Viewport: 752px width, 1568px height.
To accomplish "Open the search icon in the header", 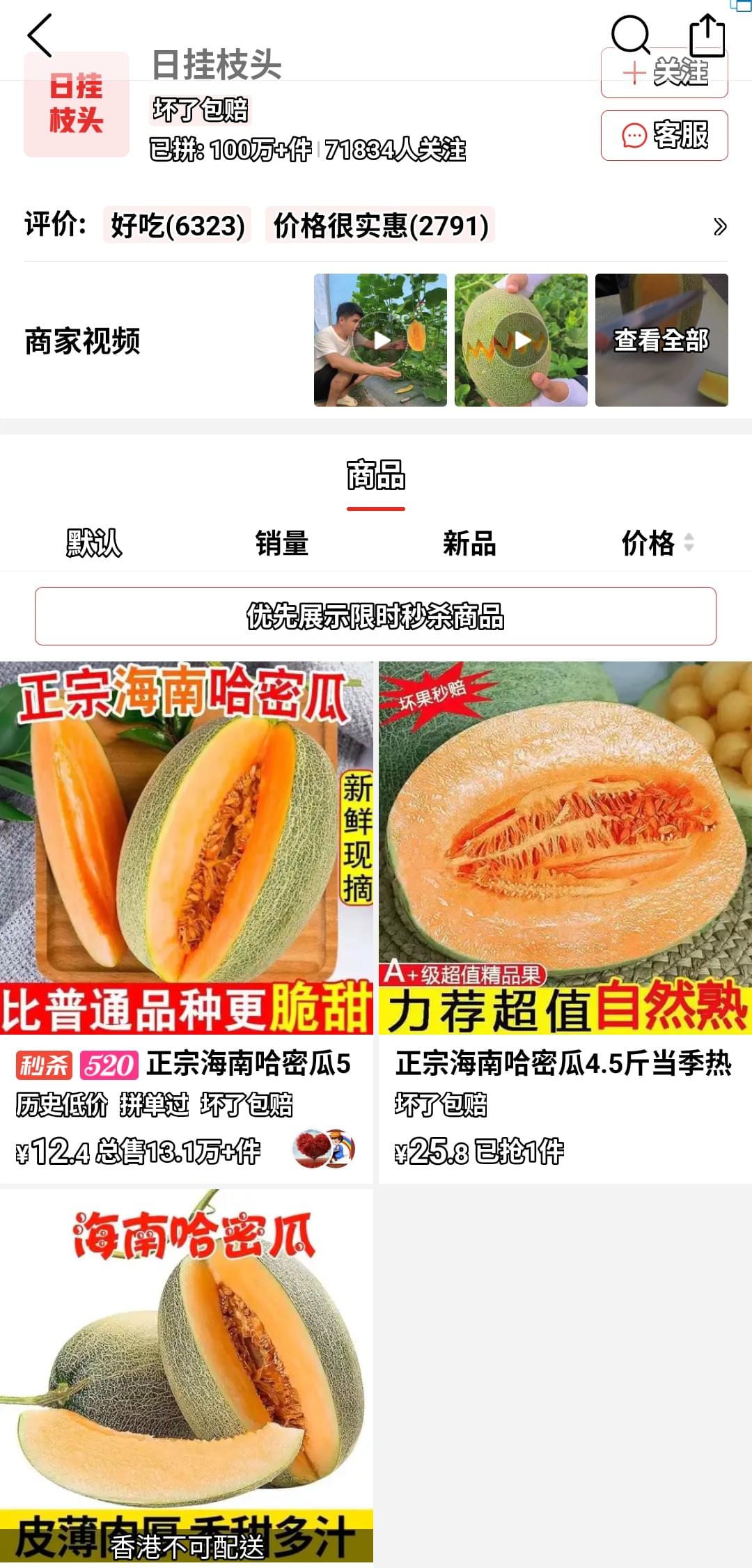I will click(630, 35).
